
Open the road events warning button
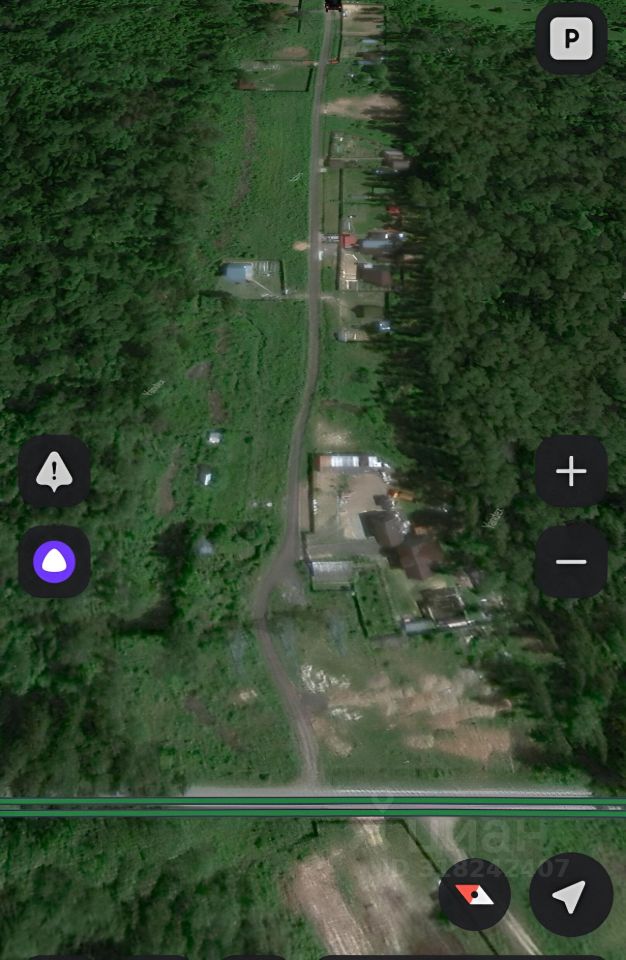pyautogui.click(x=54, y=471)
